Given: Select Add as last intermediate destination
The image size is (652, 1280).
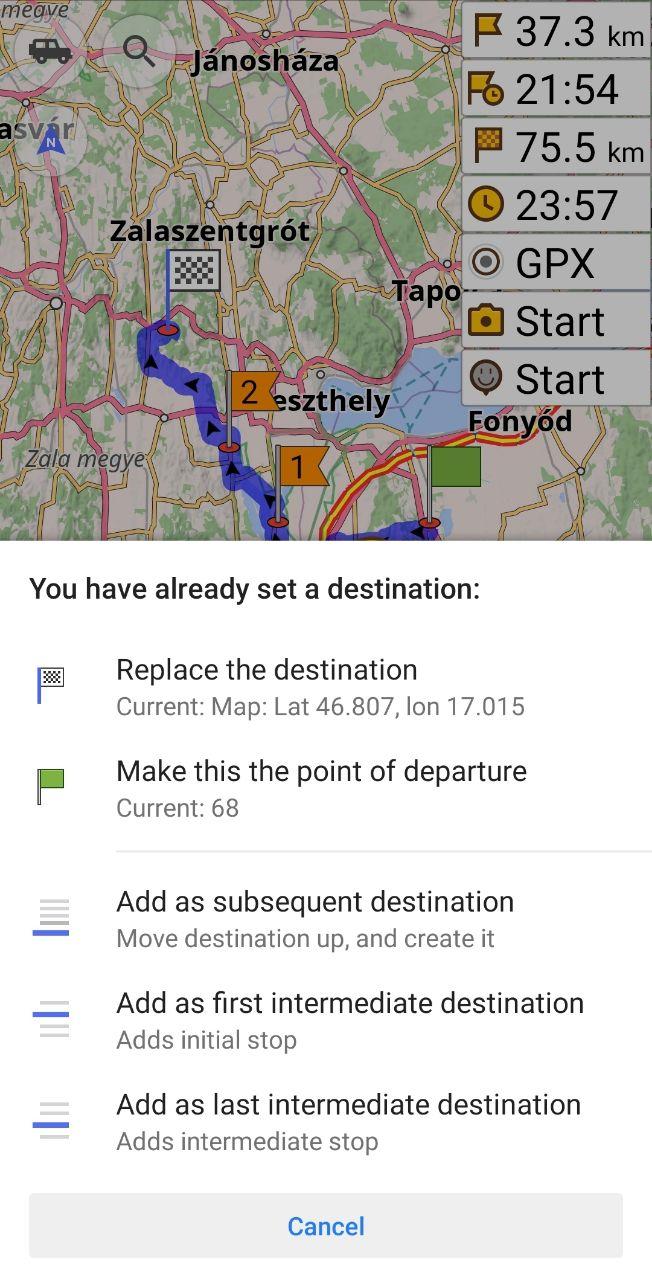Looking at the screenshot, I should (348, 1121).
